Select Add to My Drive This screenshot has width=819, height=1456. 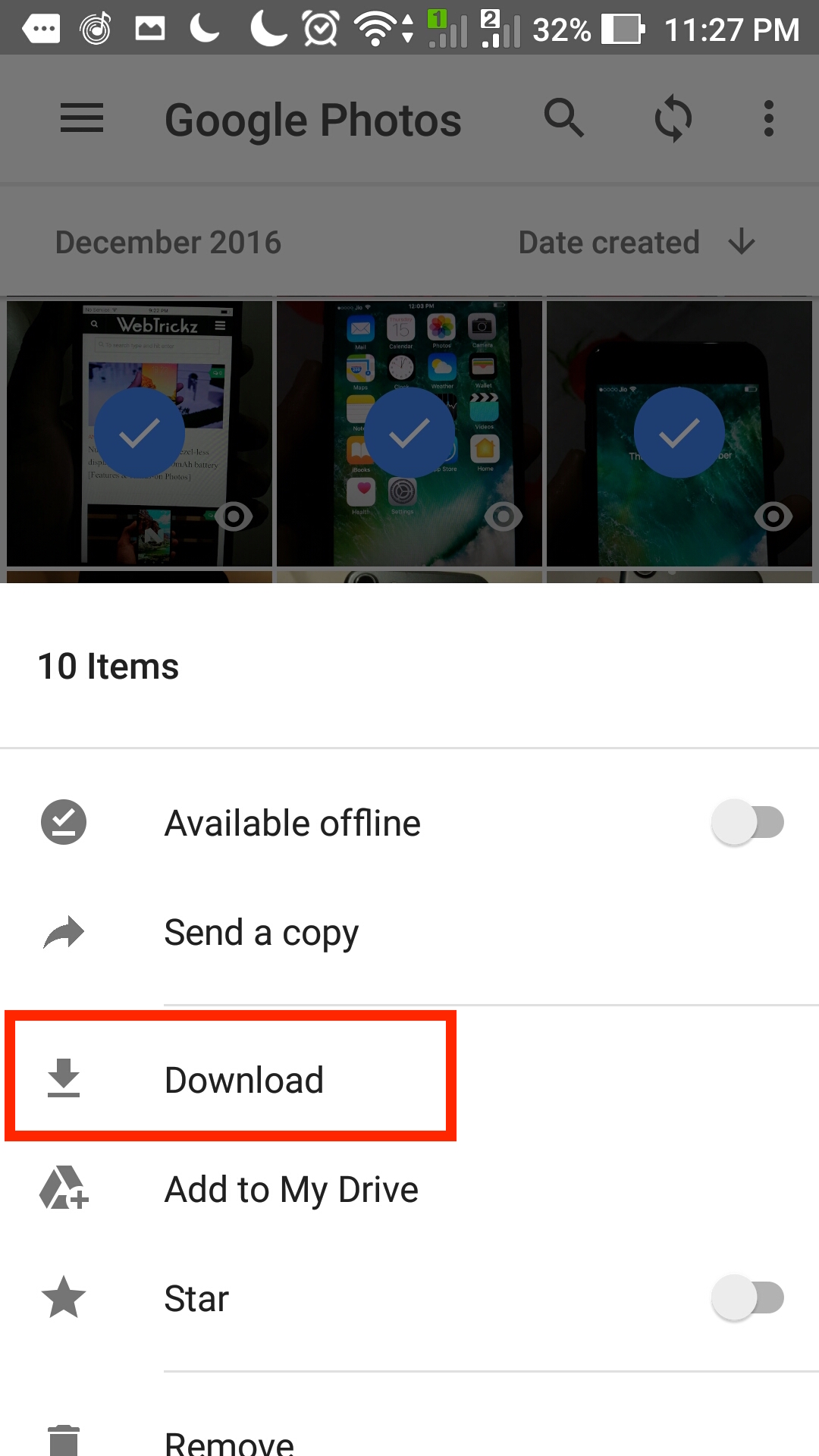[409, 1188]
